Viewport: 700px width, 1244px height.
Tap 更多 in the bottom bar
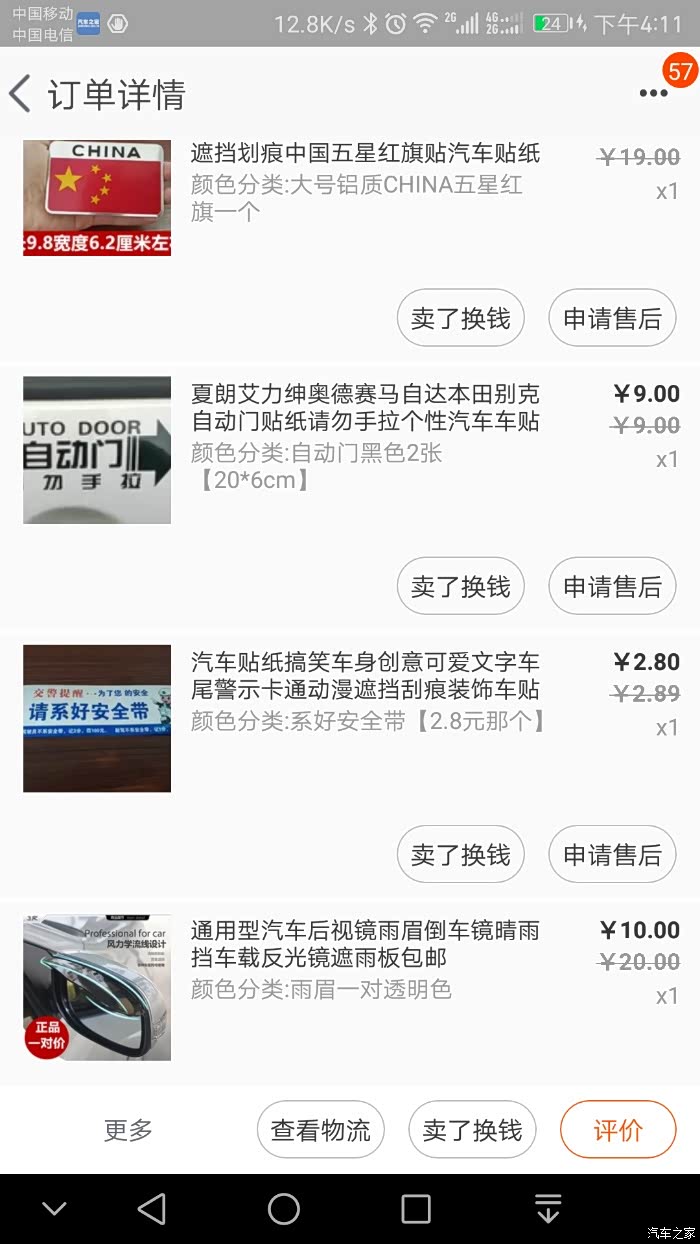(128, 1130)
